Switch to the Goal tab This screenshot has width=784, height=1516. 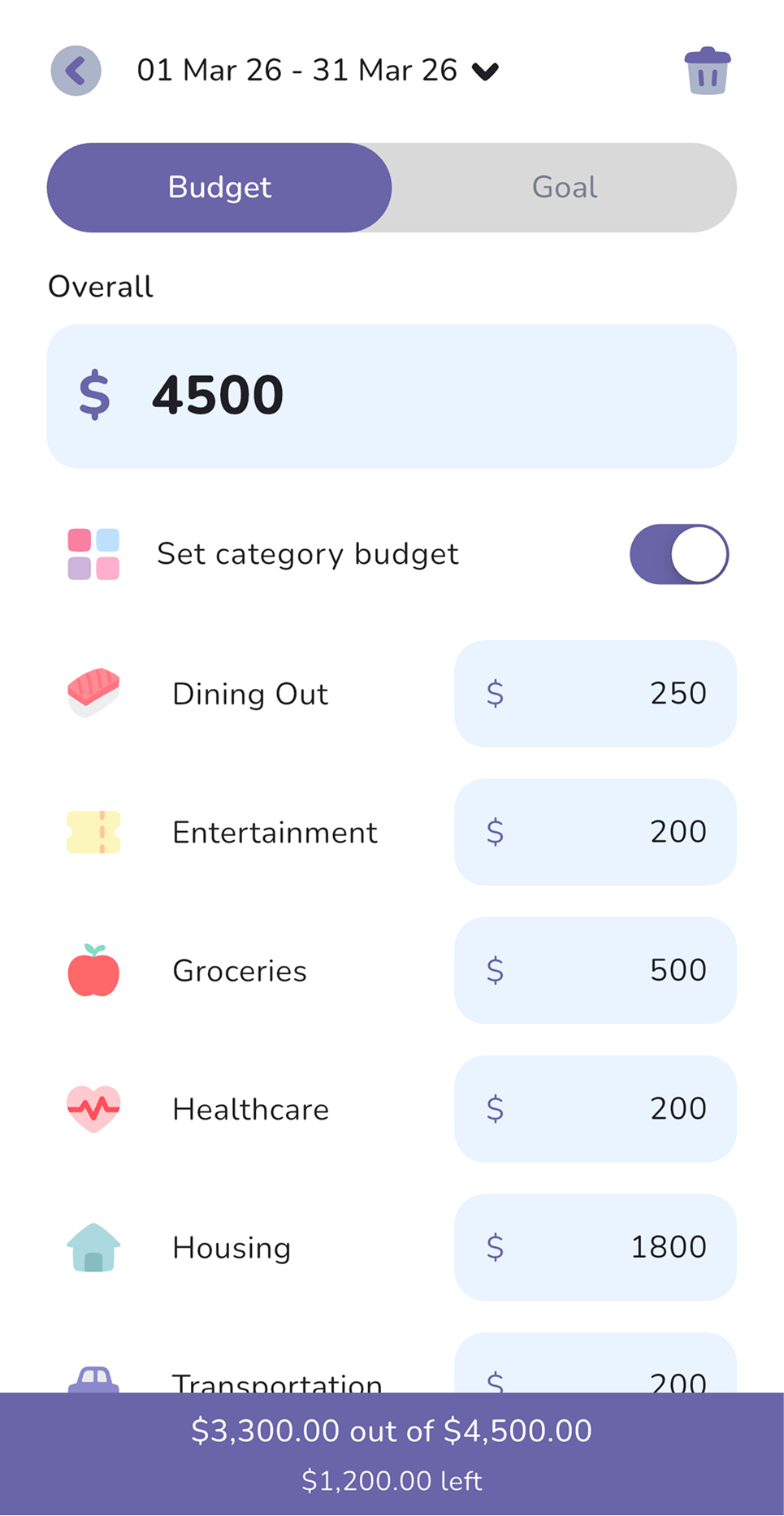[564, 187]
